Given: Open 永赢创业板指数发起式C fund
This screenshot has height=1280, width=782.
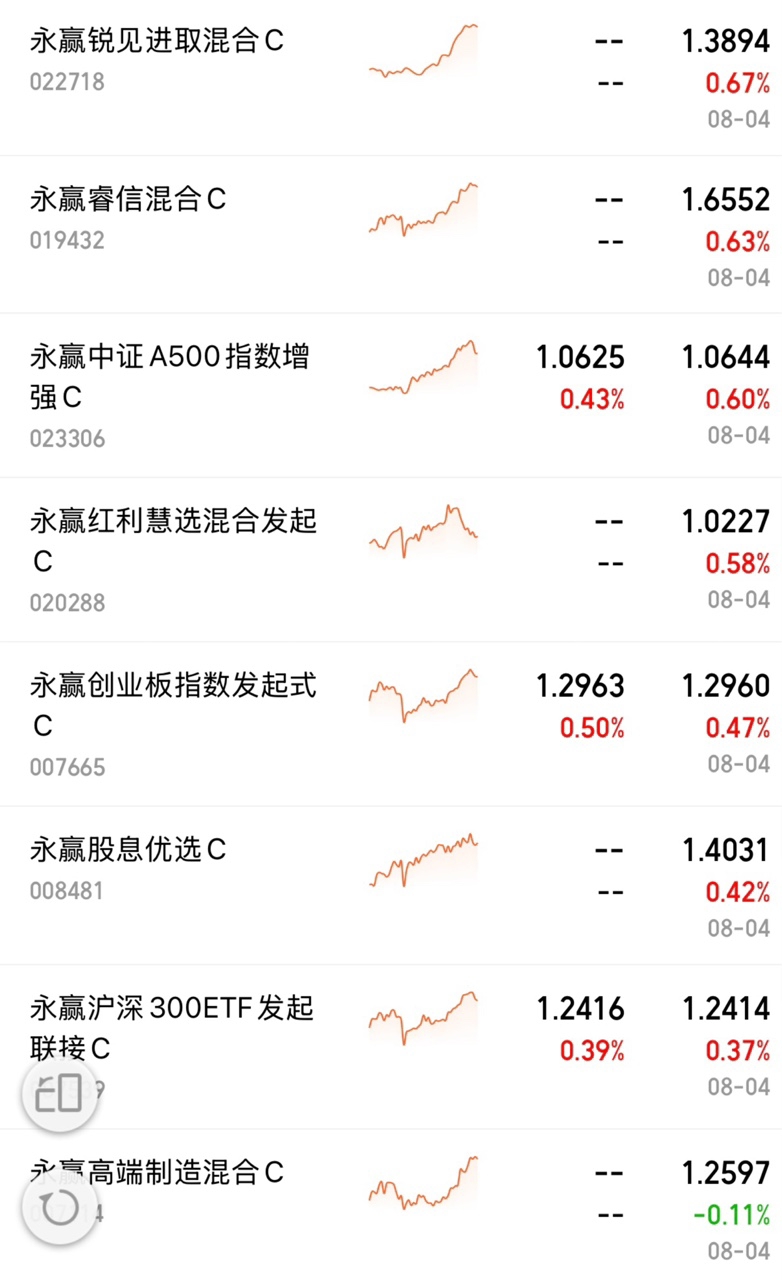Looking at the screenshot, I should (391, 724).
